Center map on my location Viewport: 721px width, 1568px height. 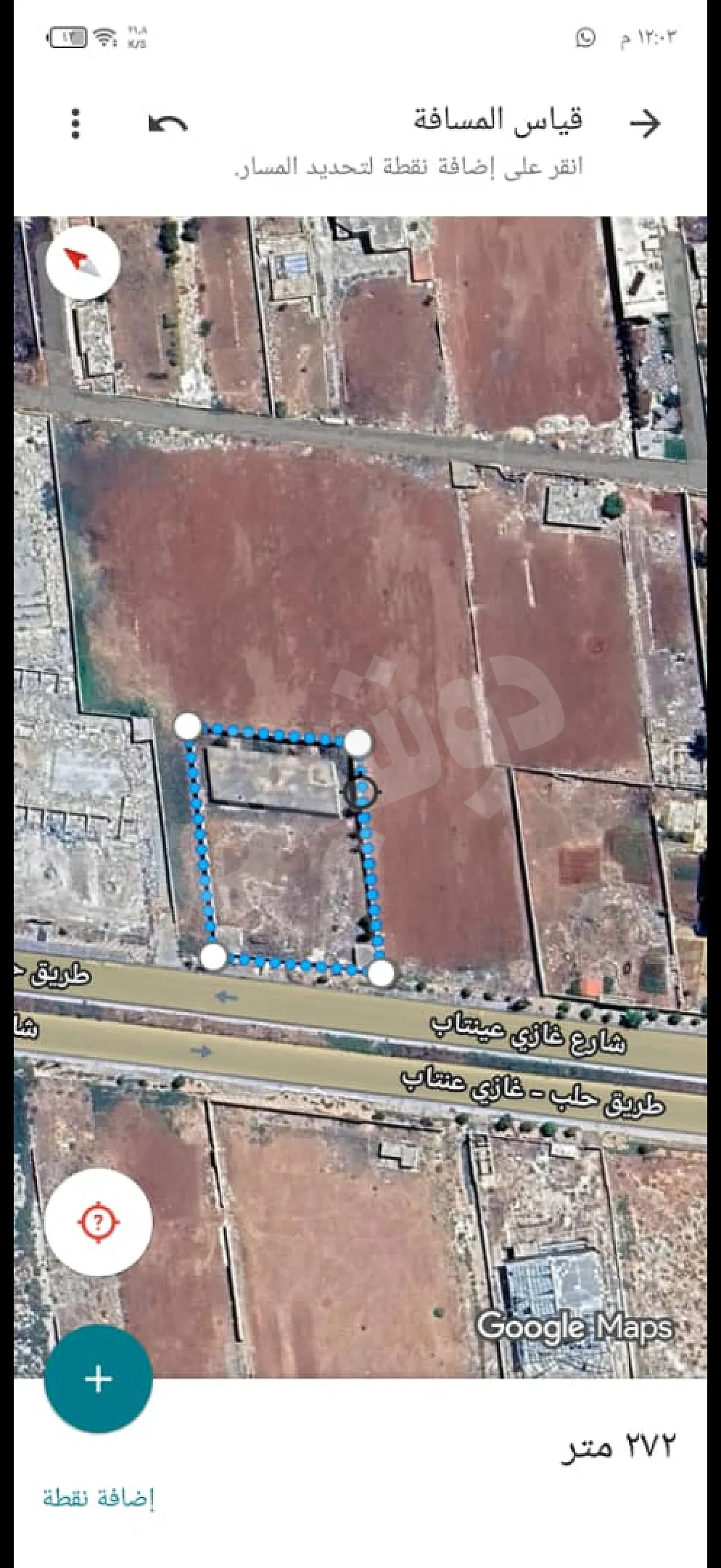pyautogui.click(x=99, y=1222)
